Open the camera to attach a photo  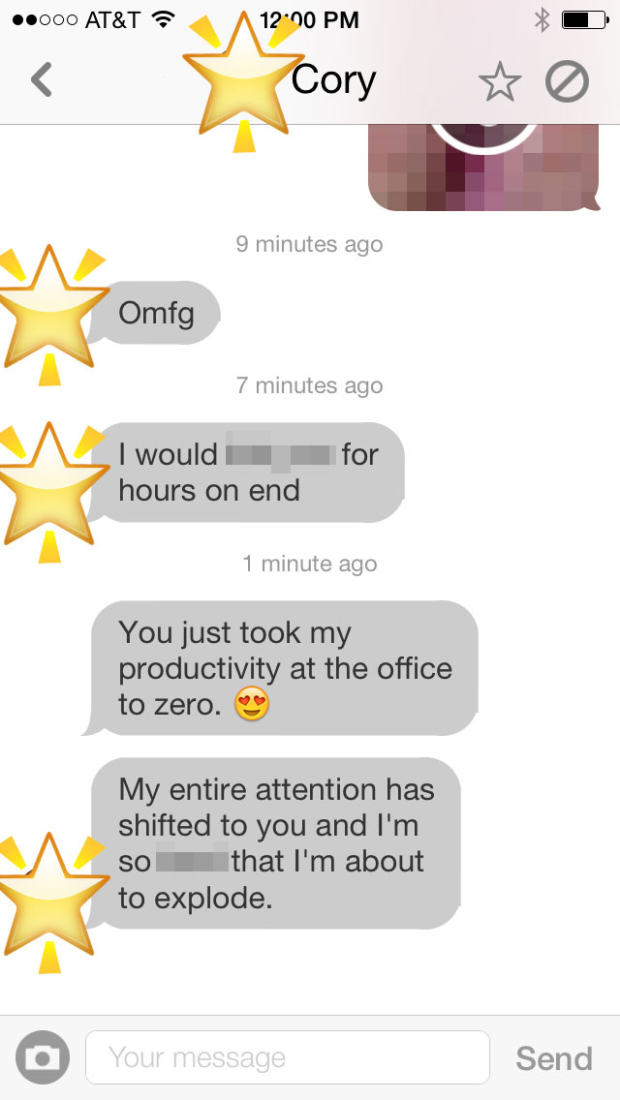[x=43, y=1058]
